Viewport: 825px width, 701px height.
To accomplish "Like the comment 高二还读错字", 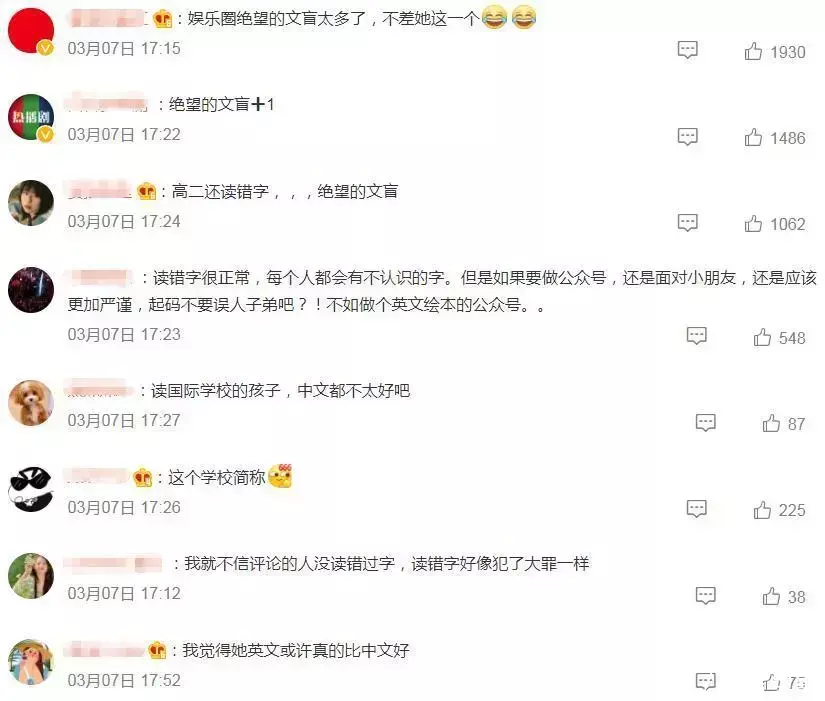I will coord(753,224).
